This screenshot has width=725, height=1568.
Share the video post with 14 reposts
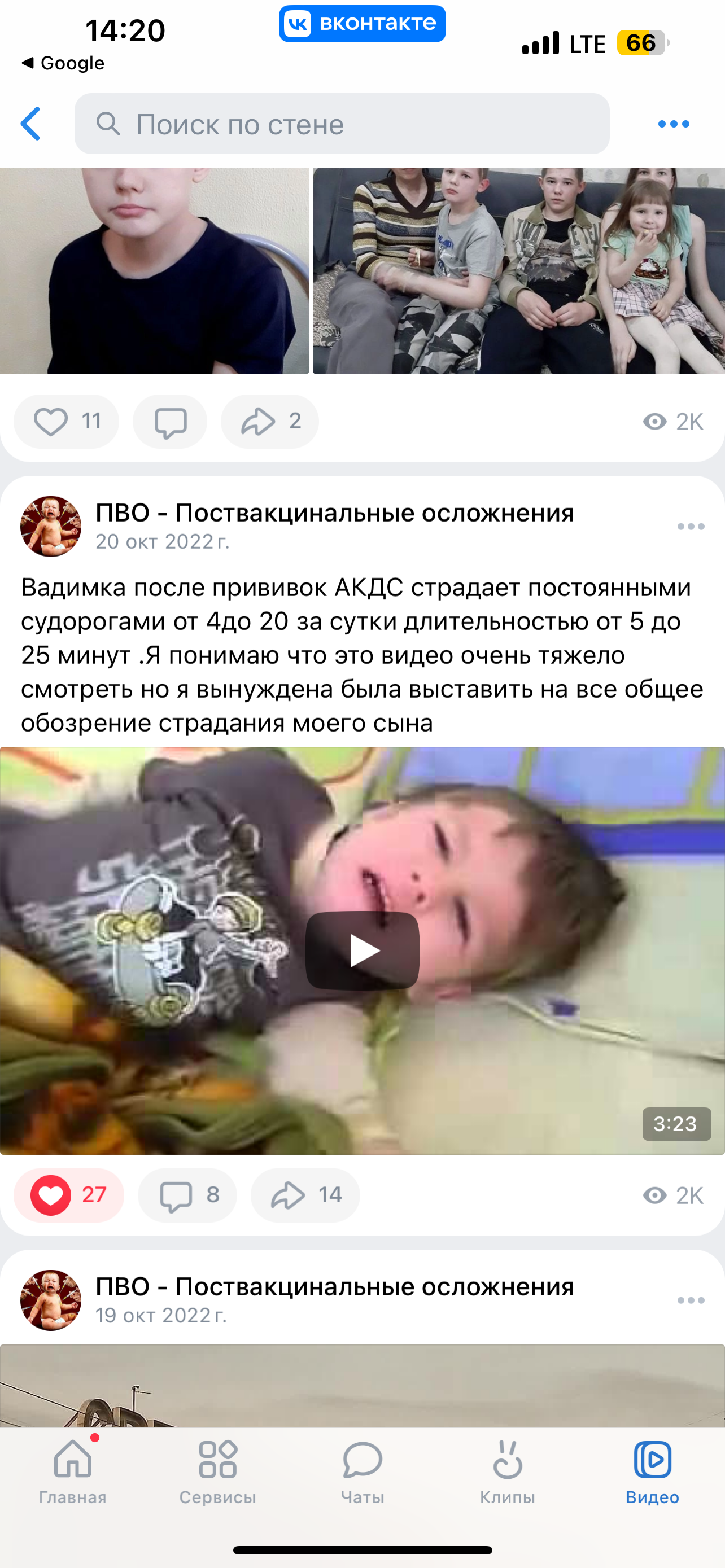point(305,1195)
